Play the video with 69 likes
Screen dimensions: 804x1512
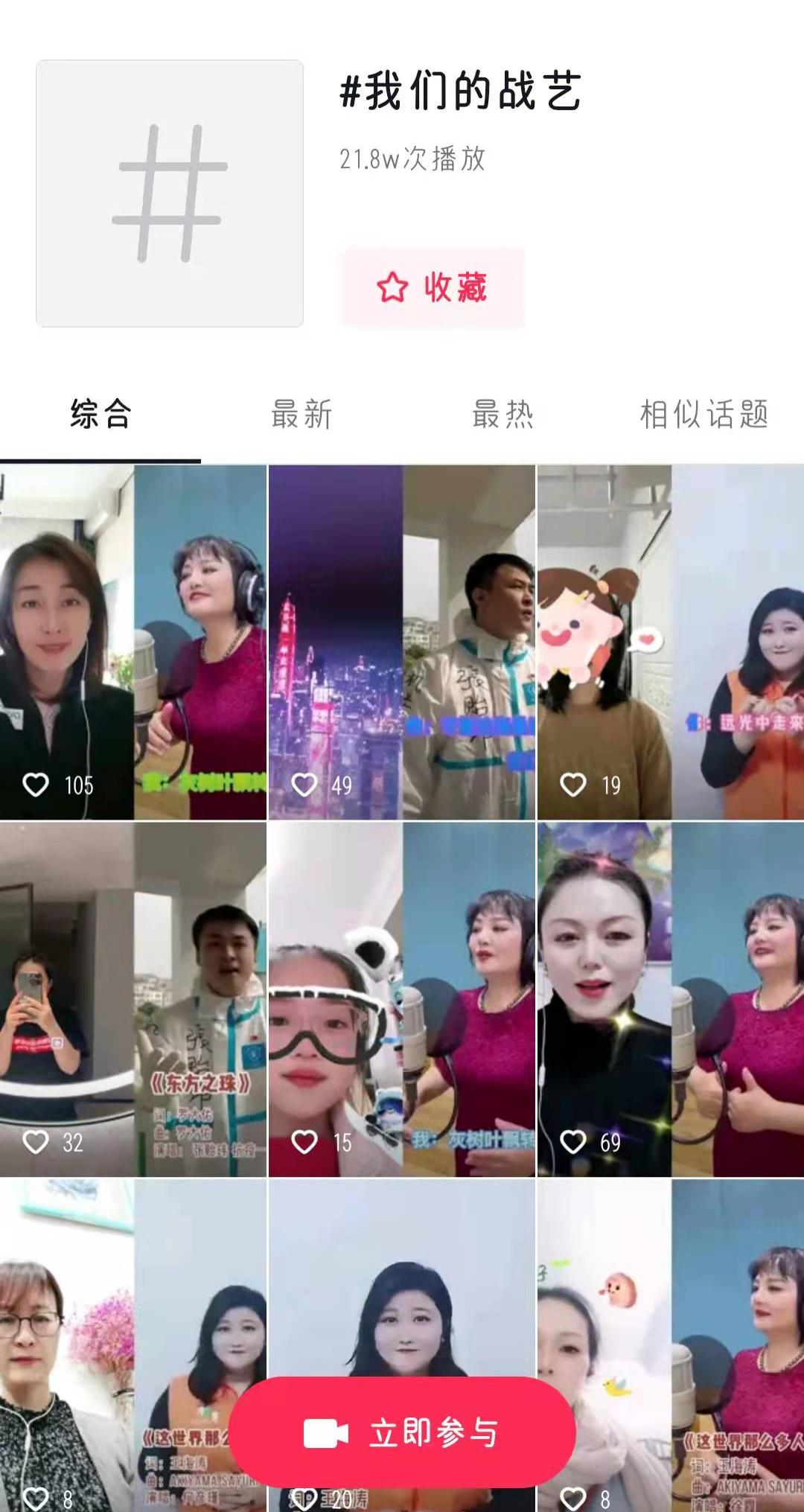(x=670, y=999)
